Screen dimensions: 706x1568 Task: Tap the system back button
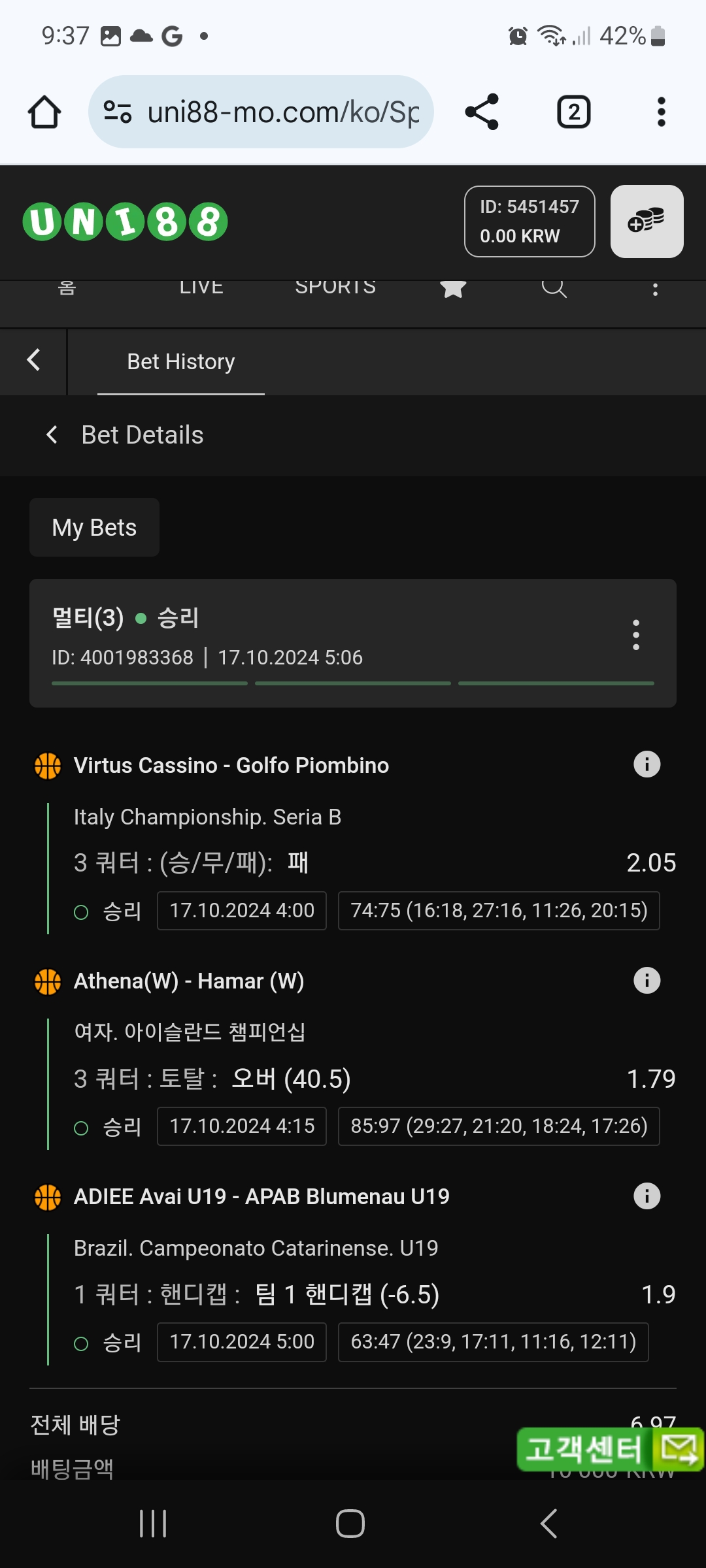[x=549, y=1524]
